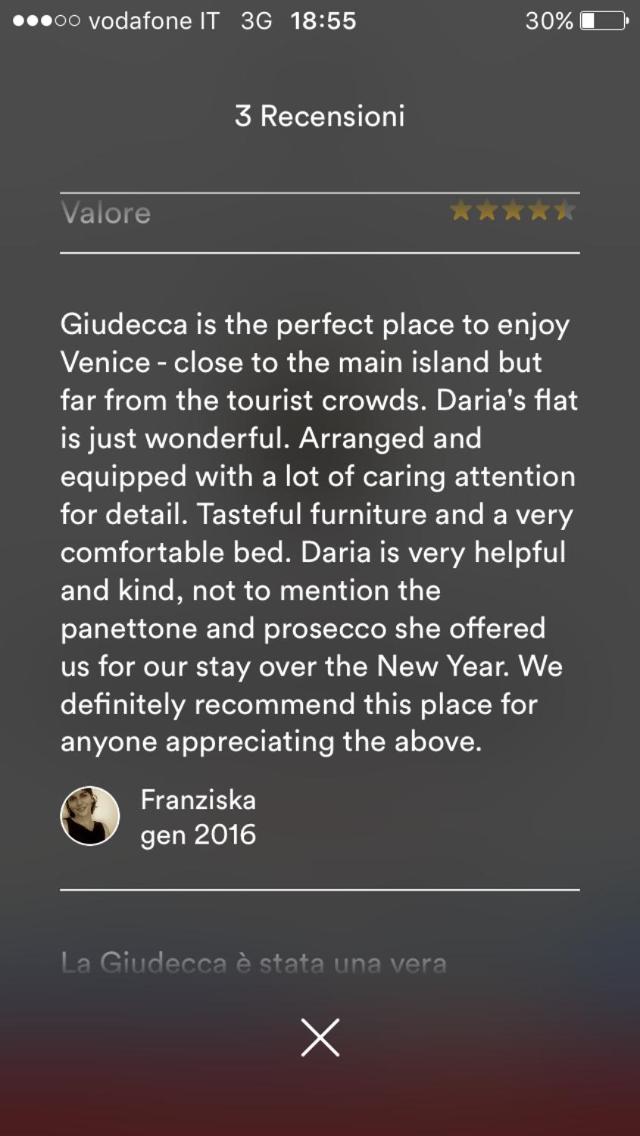Close the reviews overlay
Screen dimensions: 640x1136
point(320,1038)
